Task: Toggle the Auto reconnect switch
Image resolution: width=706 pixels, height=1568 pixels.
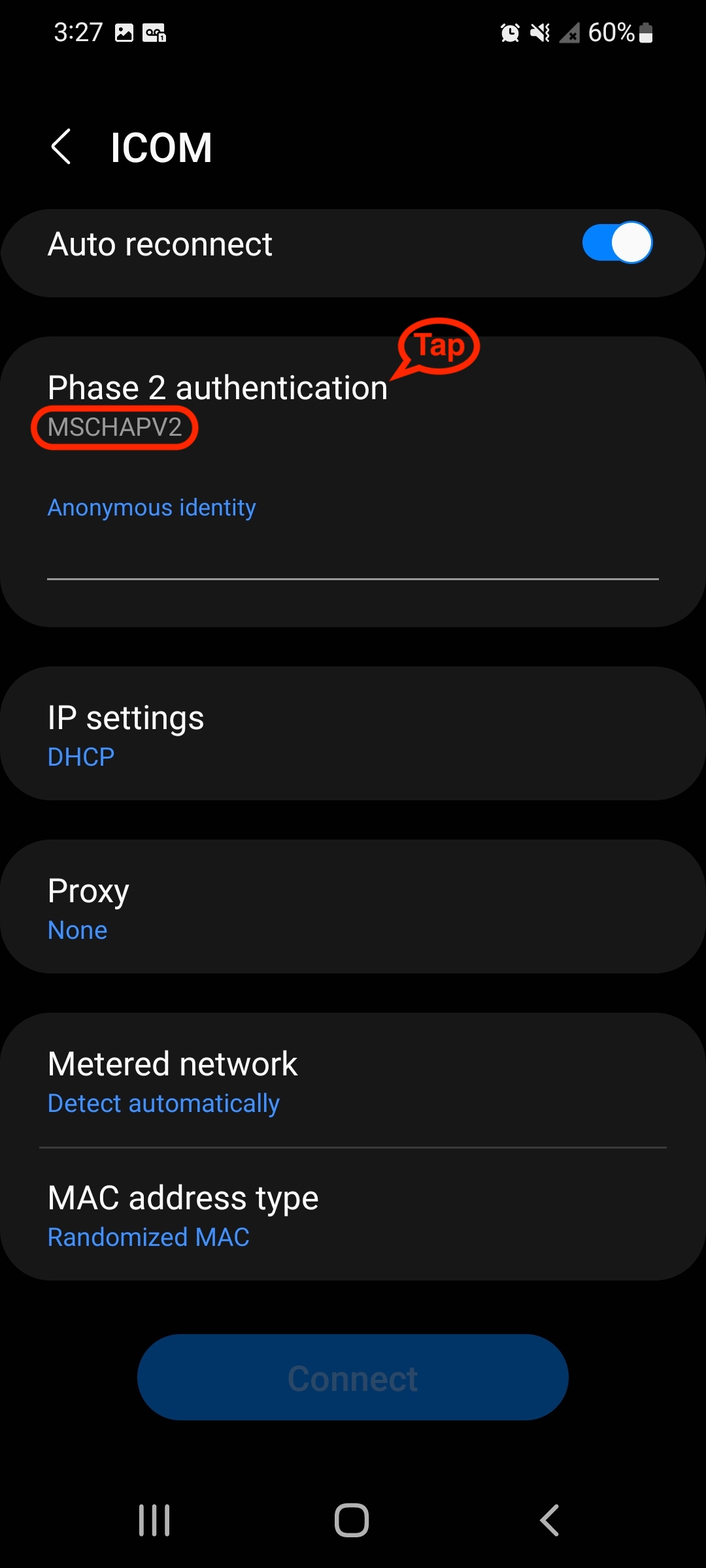Action: pyautogui.click(x=617, y=243)
